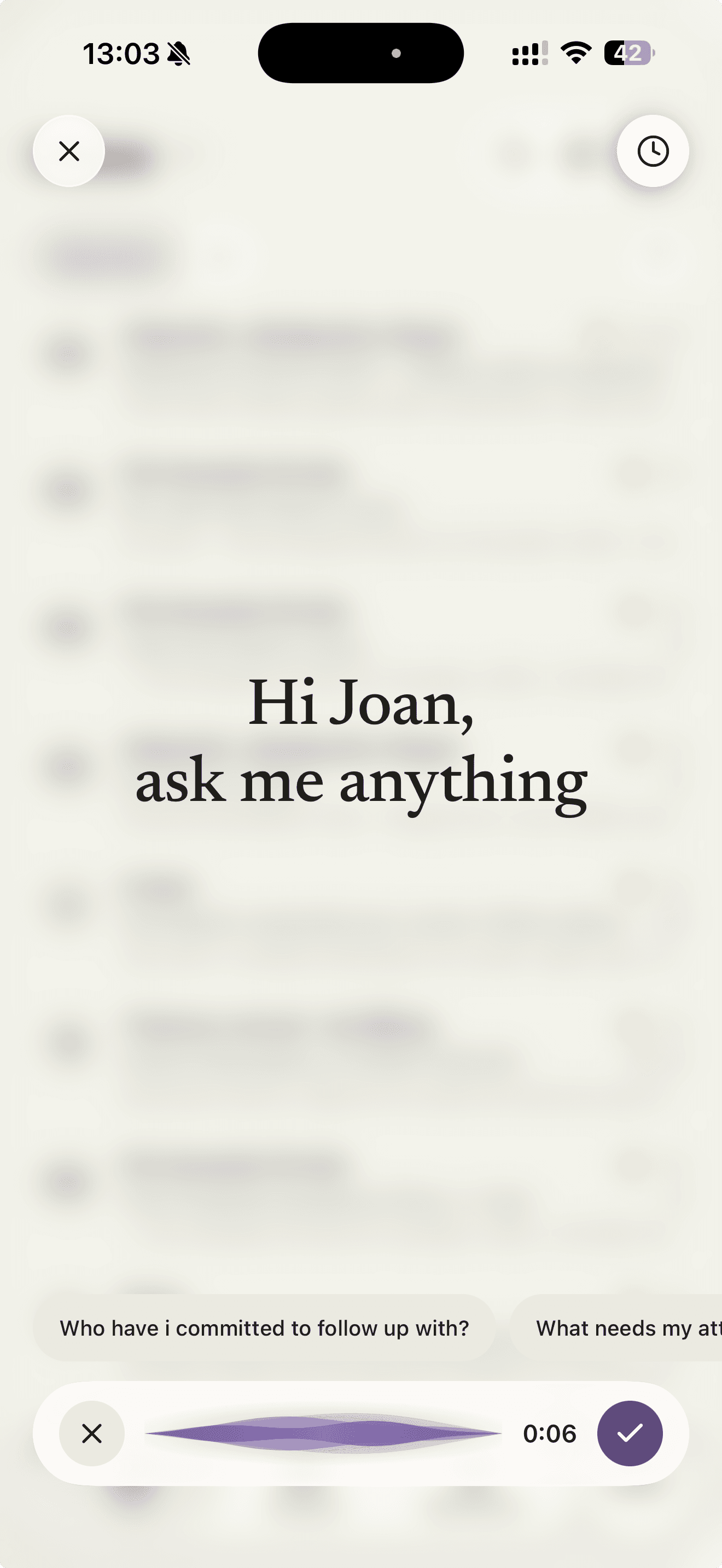Close the ask me anything screen

point(69,151)
